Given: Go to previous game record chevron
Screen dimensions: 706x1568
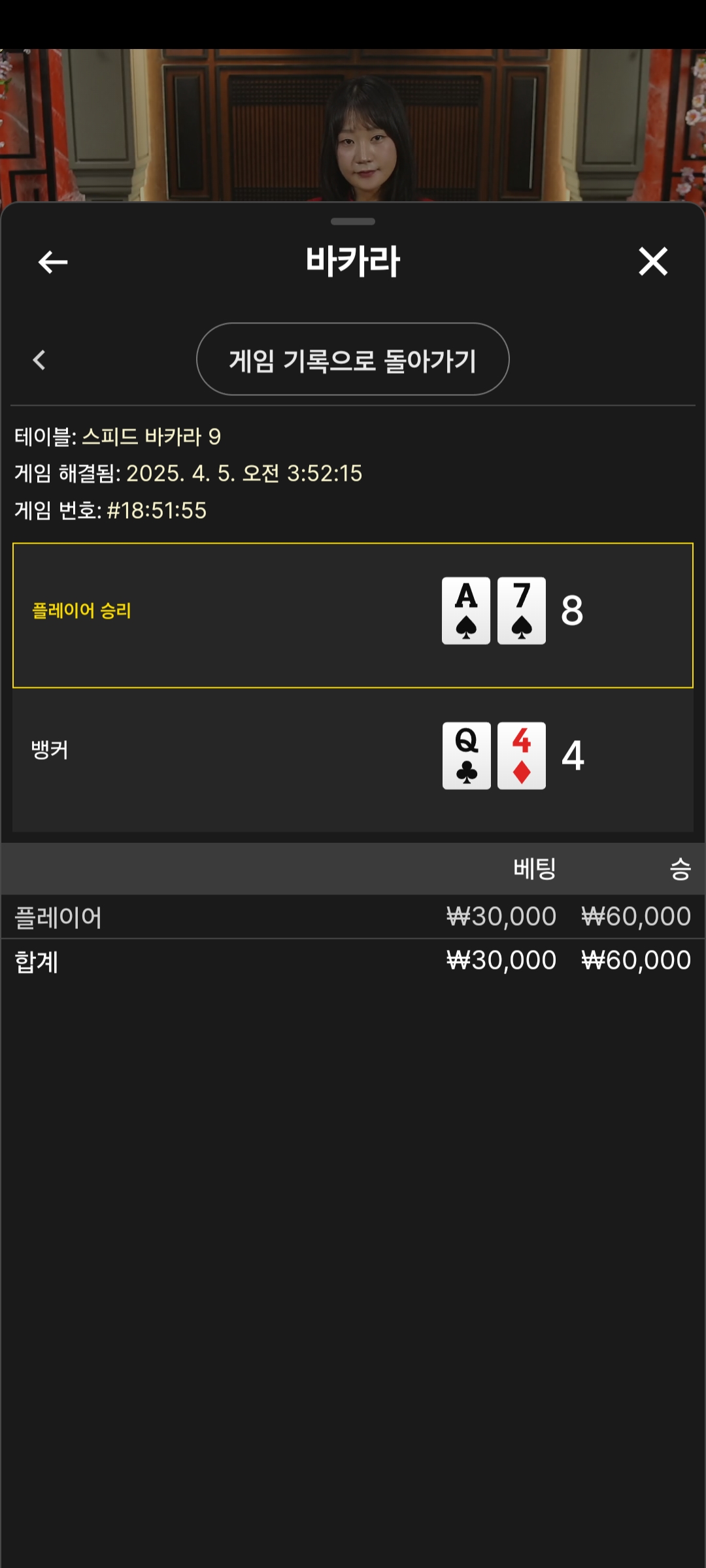Looking at the screenshot, I should pyautogui.click(x=39, y=360).
